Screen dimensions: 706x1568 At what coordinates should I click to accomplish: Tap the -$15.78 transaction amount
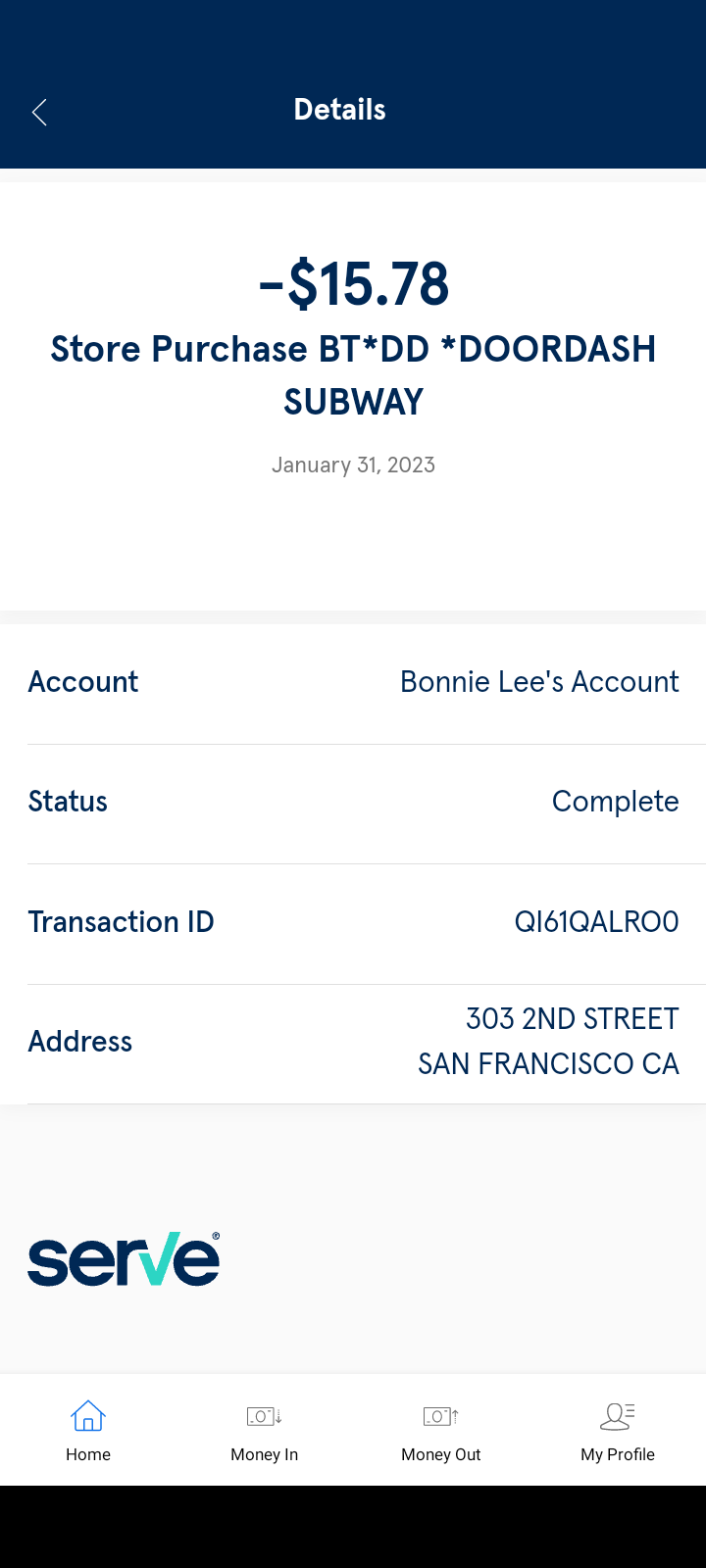click(353, 284)
